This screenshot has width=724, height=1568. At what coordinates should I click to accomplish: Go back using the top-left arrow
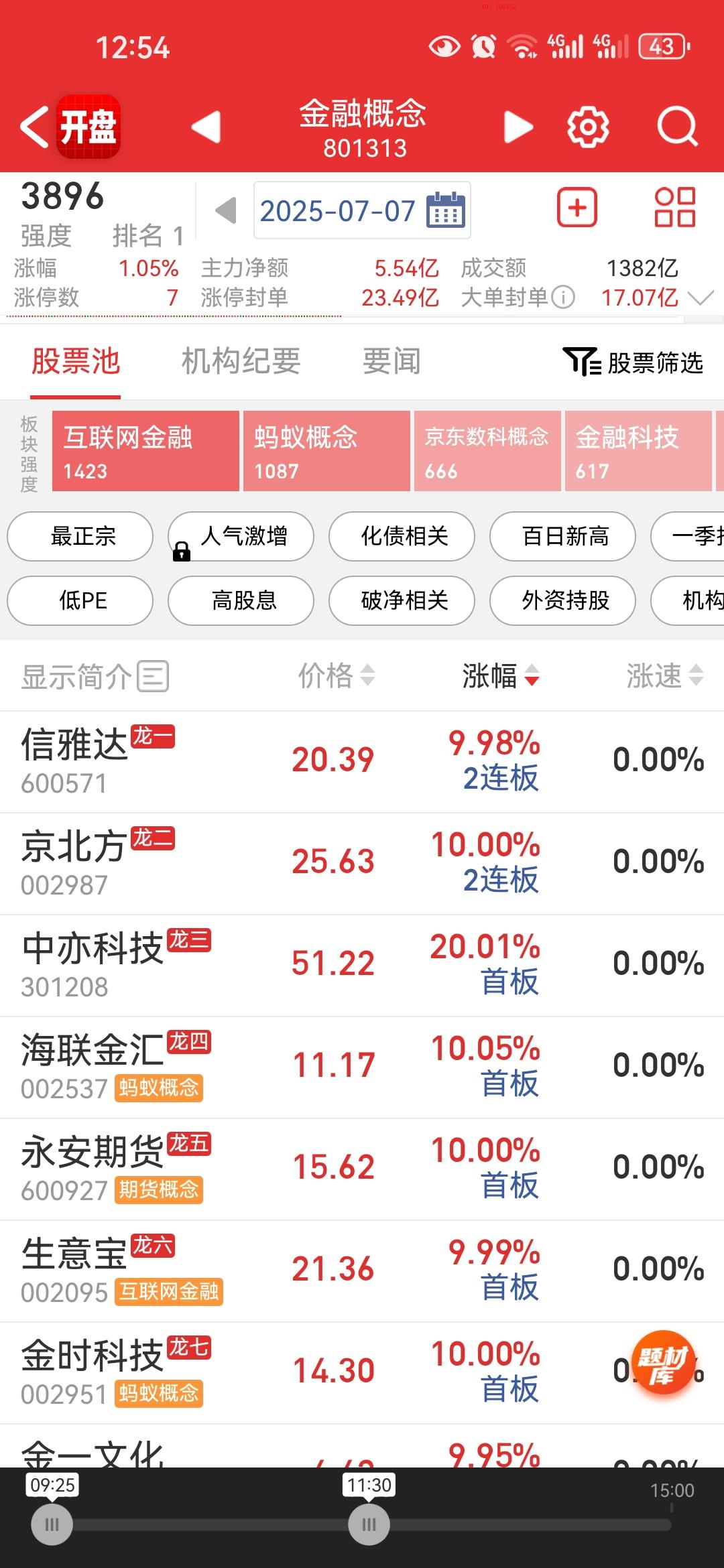[x=35, y=127]
